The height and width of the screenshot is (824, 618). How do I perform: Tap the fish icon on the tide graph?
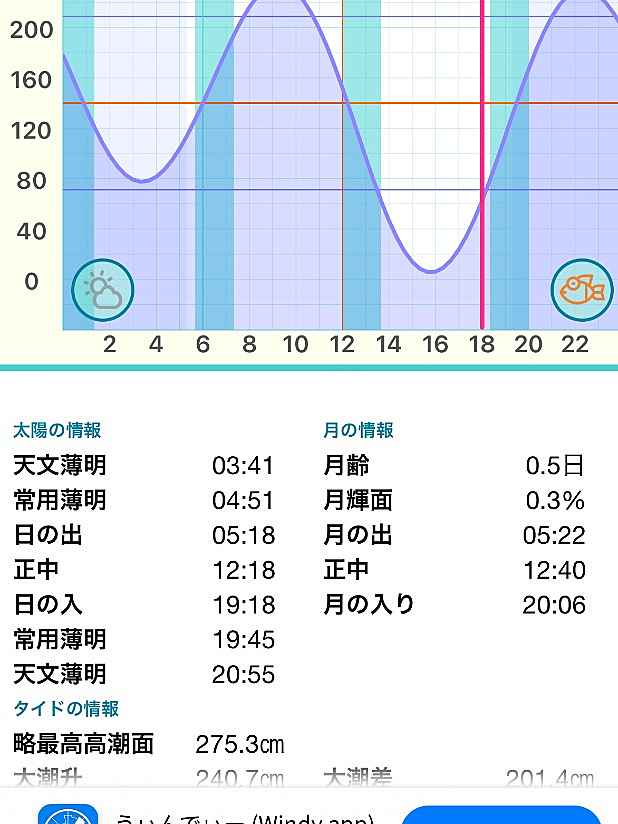582,291
